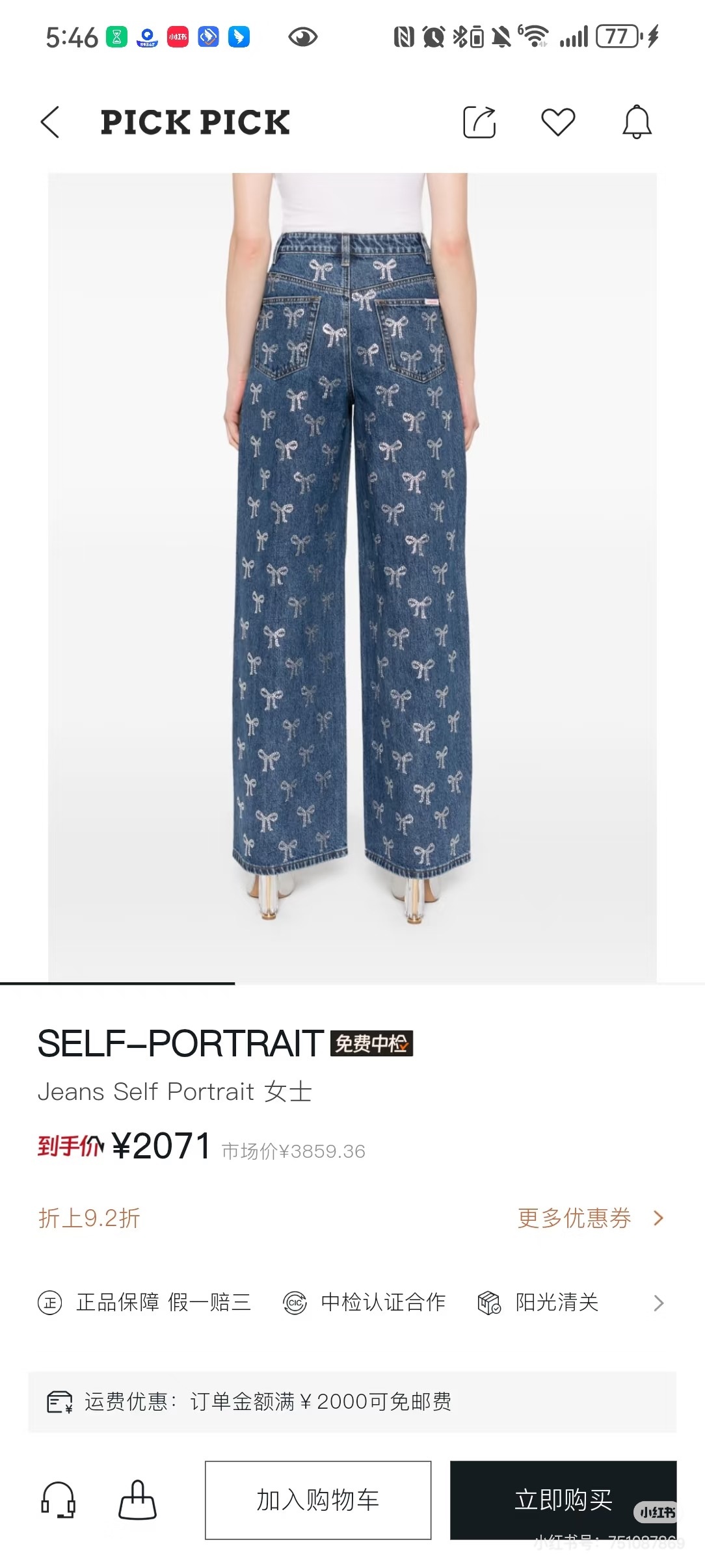This screenshot has height=1568, width=705.
Task: Open the shopping bag icon
Action: point(137,1500)
